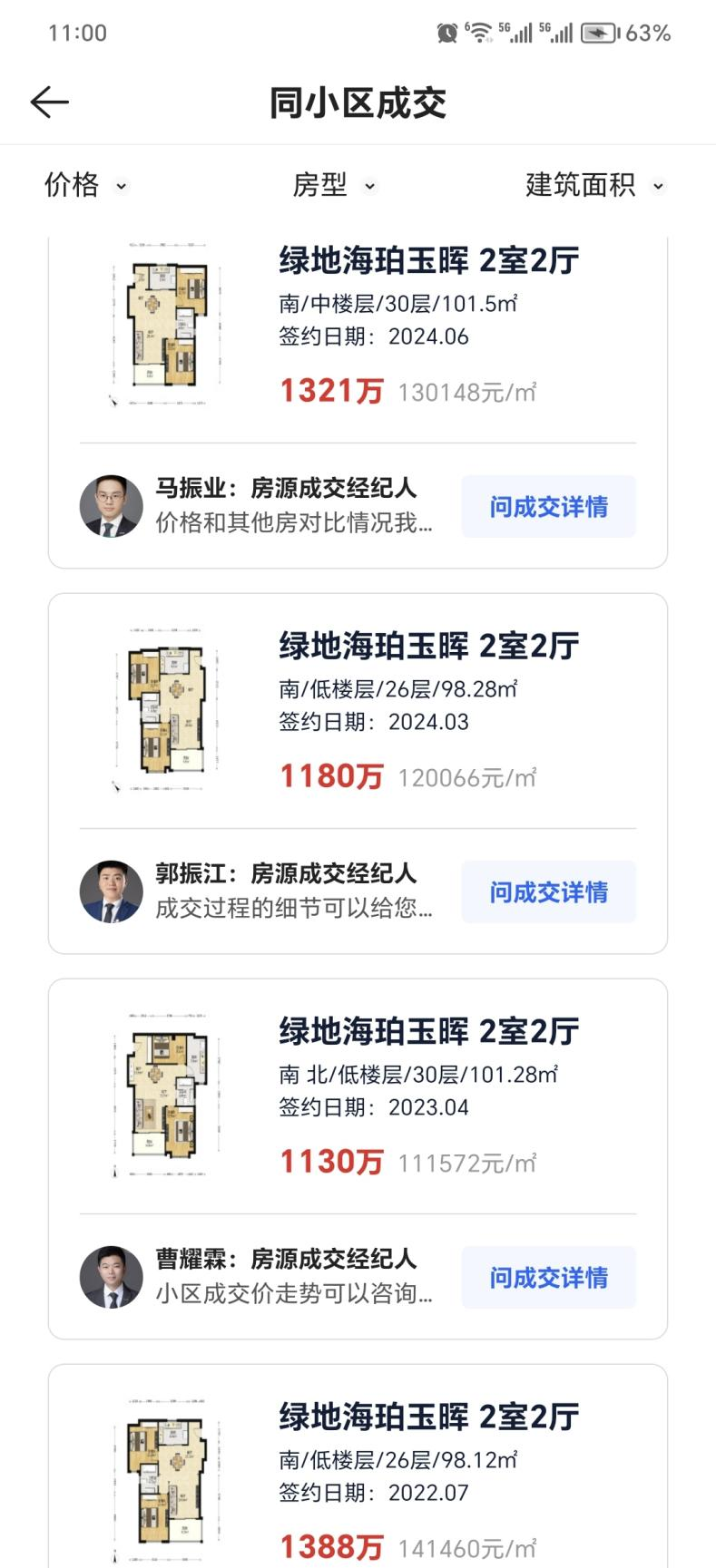This screenshot has width=716, height=1568.
Task: Tap the back arrow to return
Action: pos(49,101)
